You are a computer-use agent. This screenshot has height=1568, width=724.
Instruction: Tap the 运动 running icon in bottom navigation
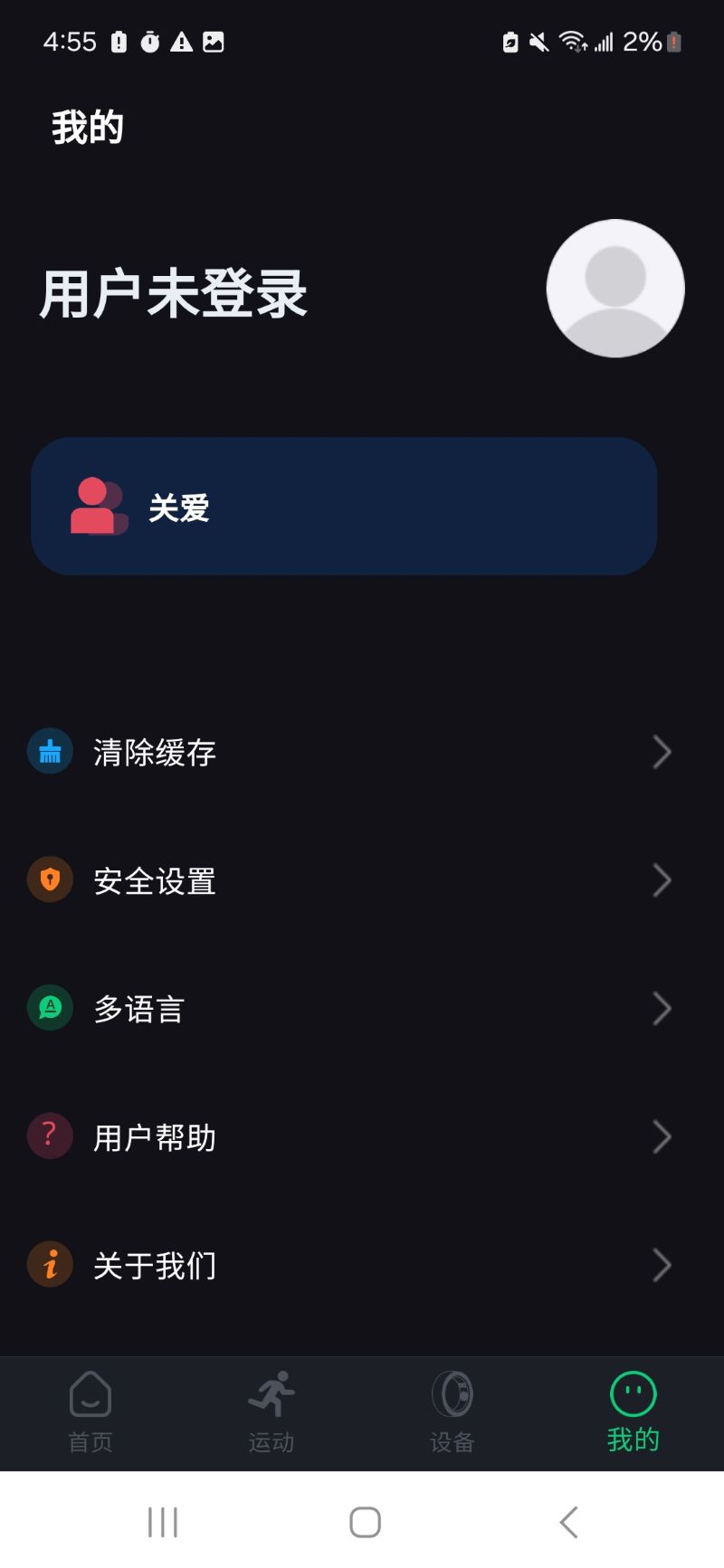271,1396
